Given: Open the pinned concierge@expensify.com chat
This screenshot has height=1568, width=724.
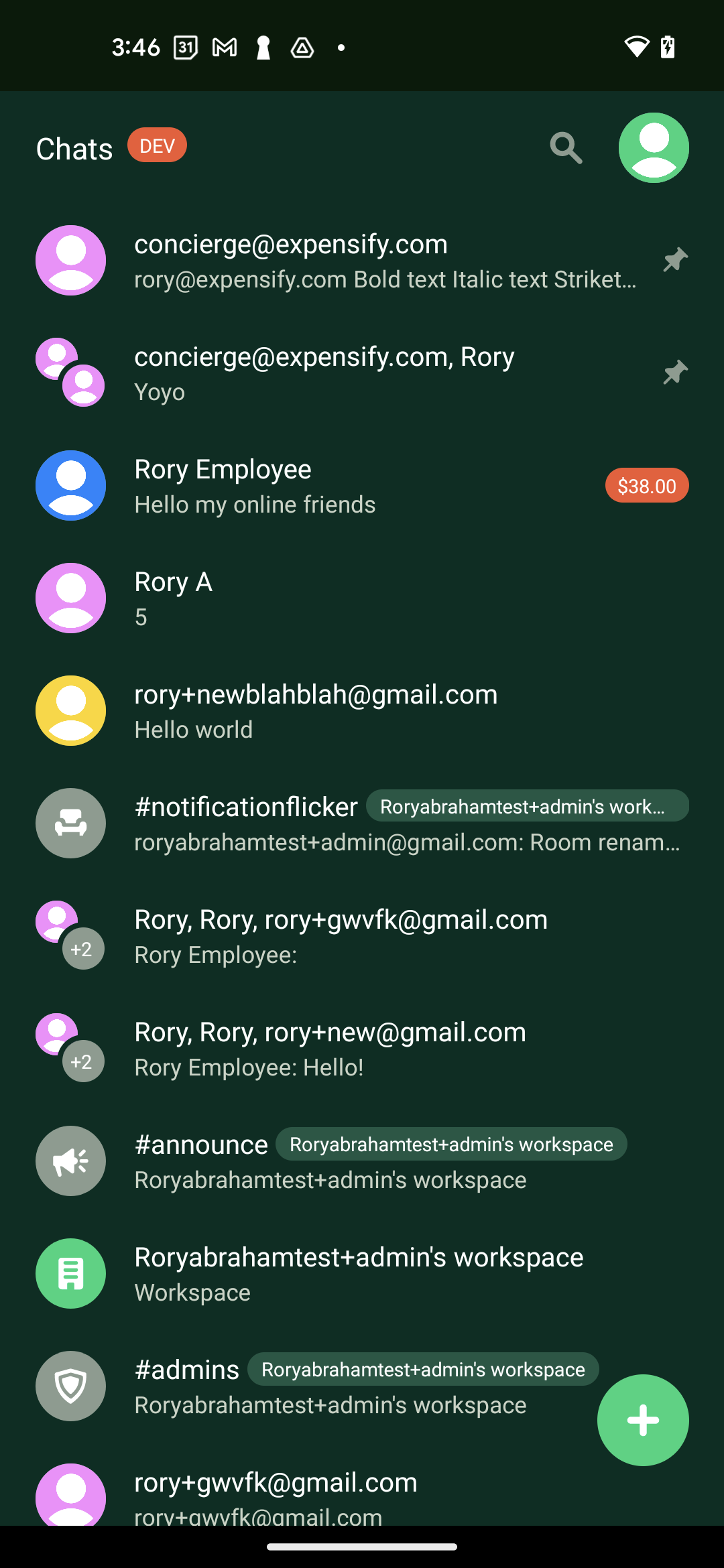Looking at the screenshot, I should 362,261.
